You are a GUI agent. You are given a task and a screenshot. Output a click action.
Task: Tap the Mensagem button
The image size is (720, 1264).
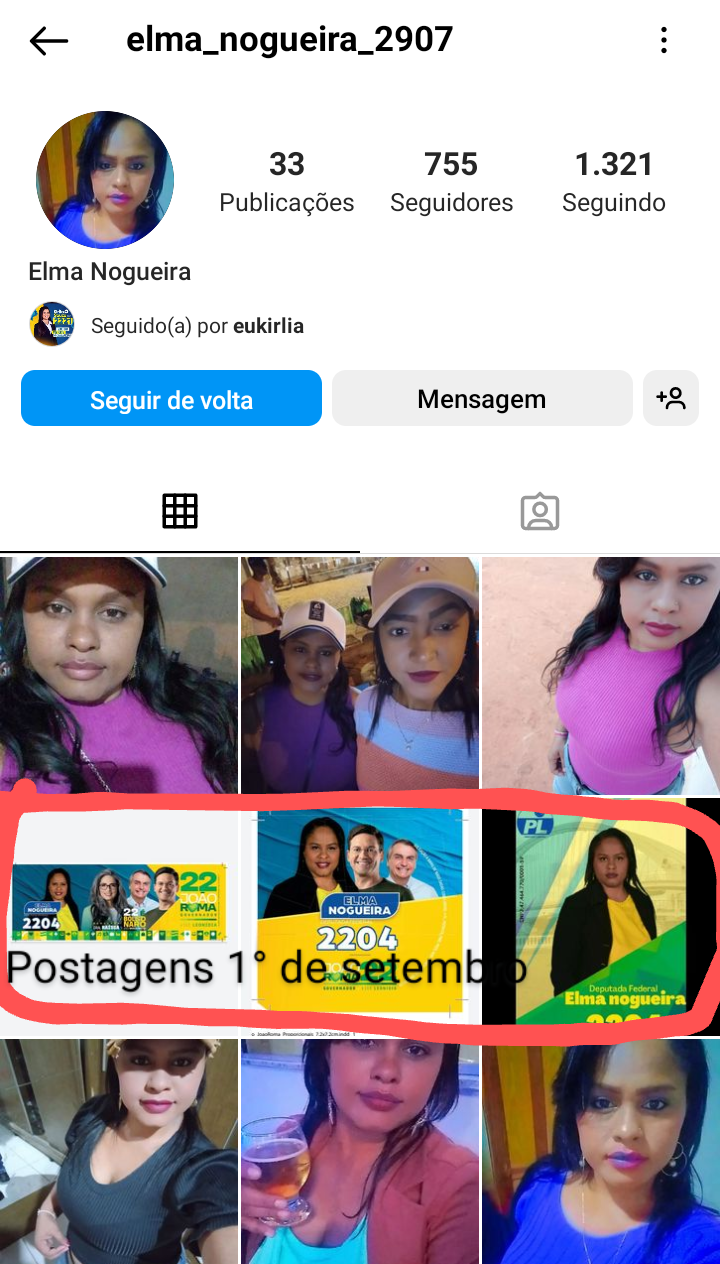click(x=482, y=399)
